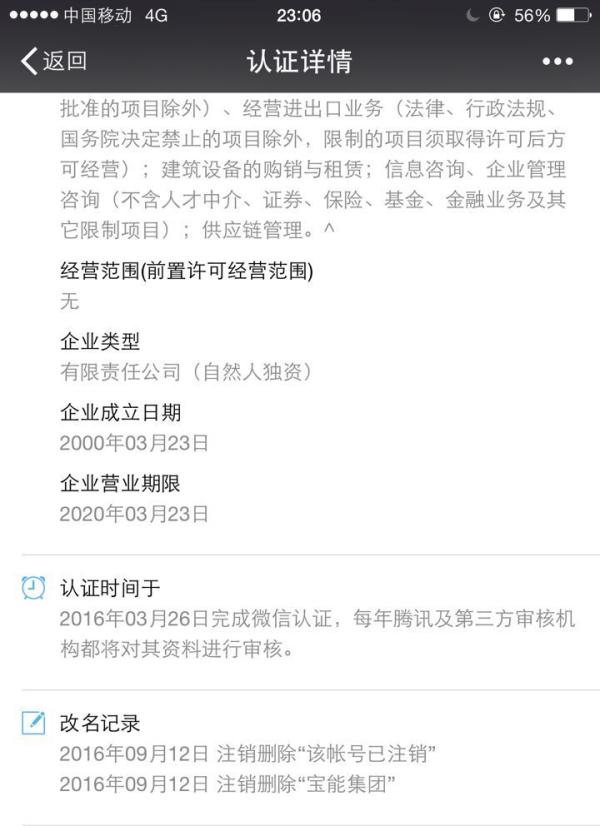Go back using the 返回 button
Viewport: 600px width, 826px height.
point(54,61)
